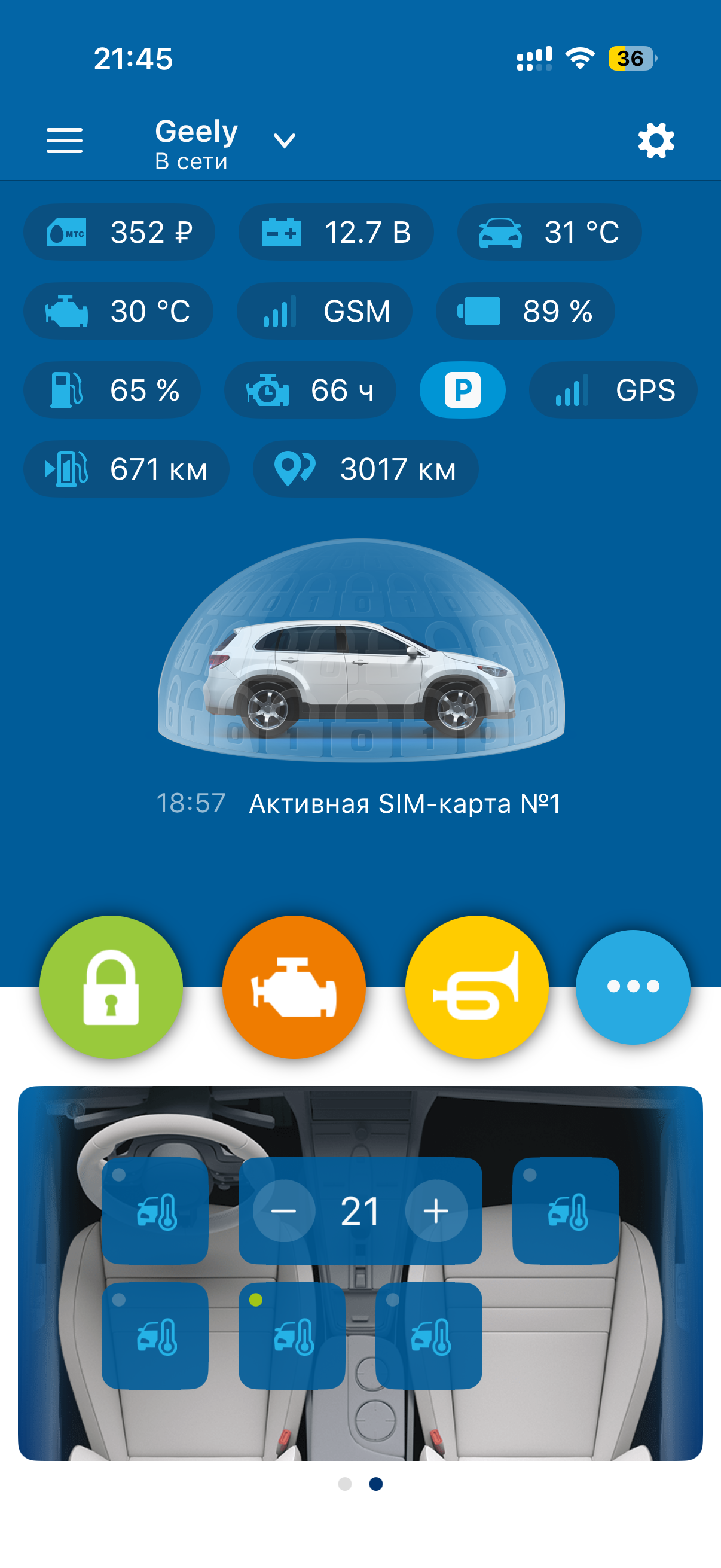The height and width of the screenshot is (1568, 721).
Task: Tap the 12.7 В battery voltage chip
Action: [x=336, y=232]
